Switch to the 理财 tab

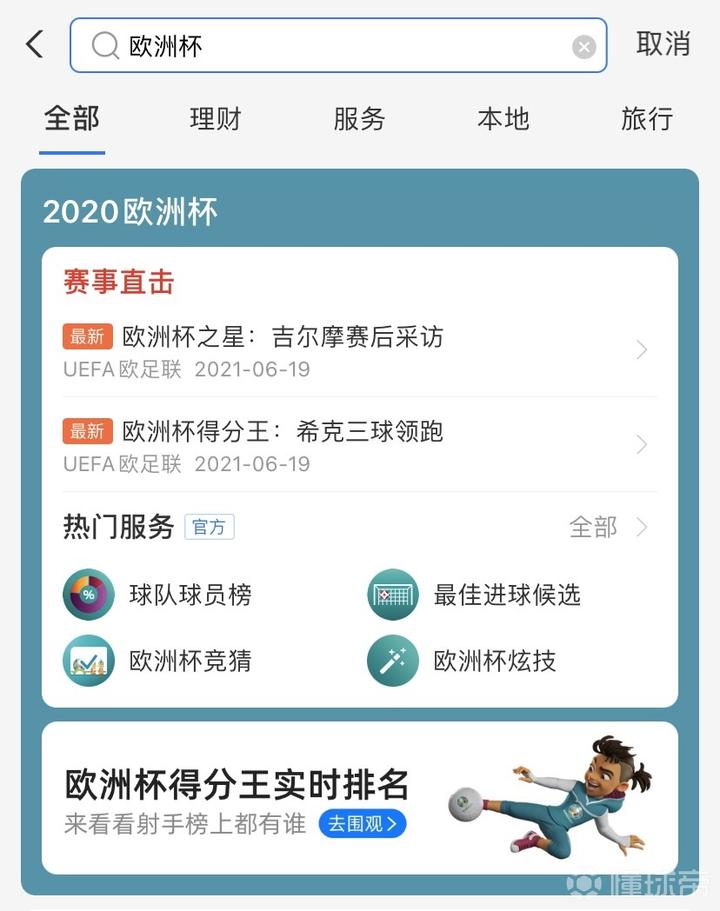coord(216,119)
